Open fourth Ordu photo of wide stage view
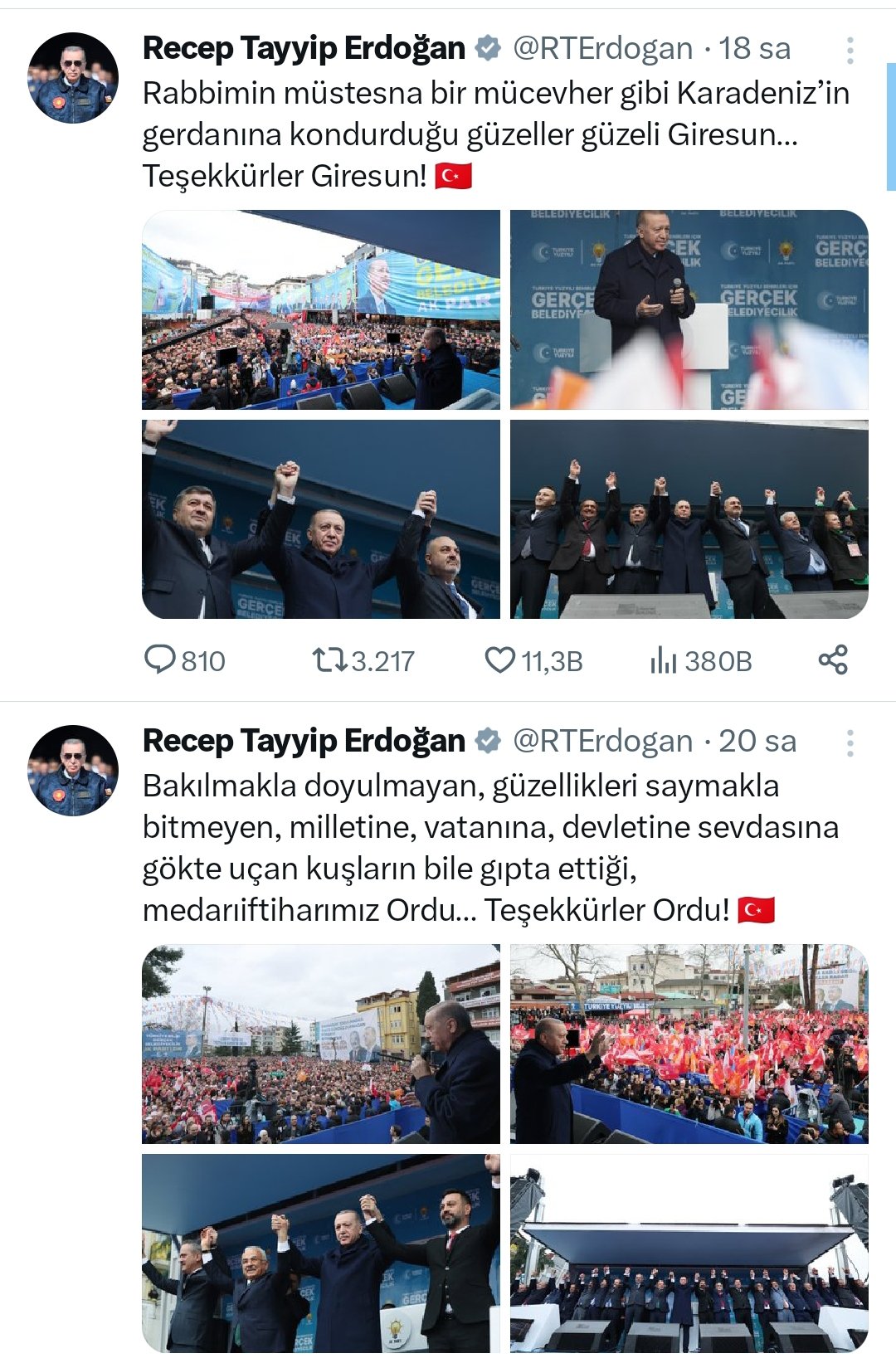The width and height of the screenshot is (896, 1363). pyautogui.click(x=689, y=1253)
